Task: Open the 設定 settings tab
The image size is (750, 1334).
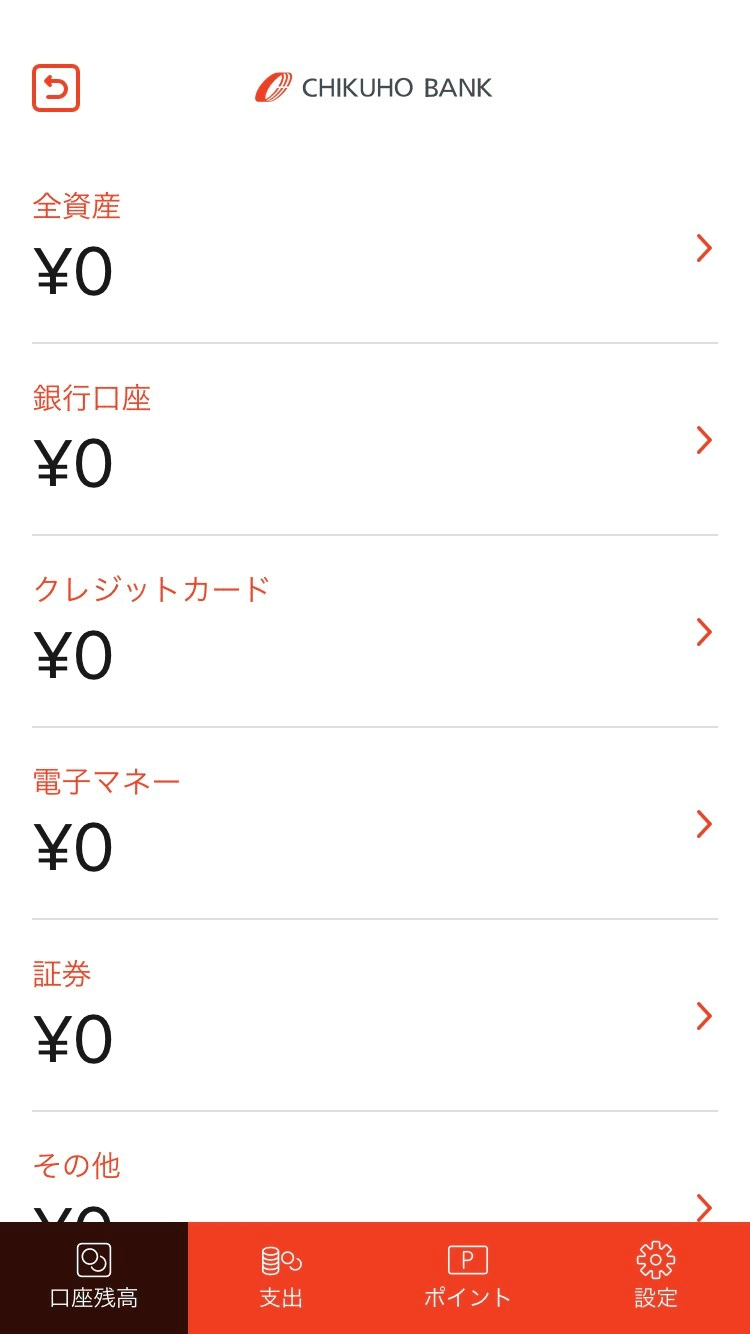Action: click(x=656, y=1278)
